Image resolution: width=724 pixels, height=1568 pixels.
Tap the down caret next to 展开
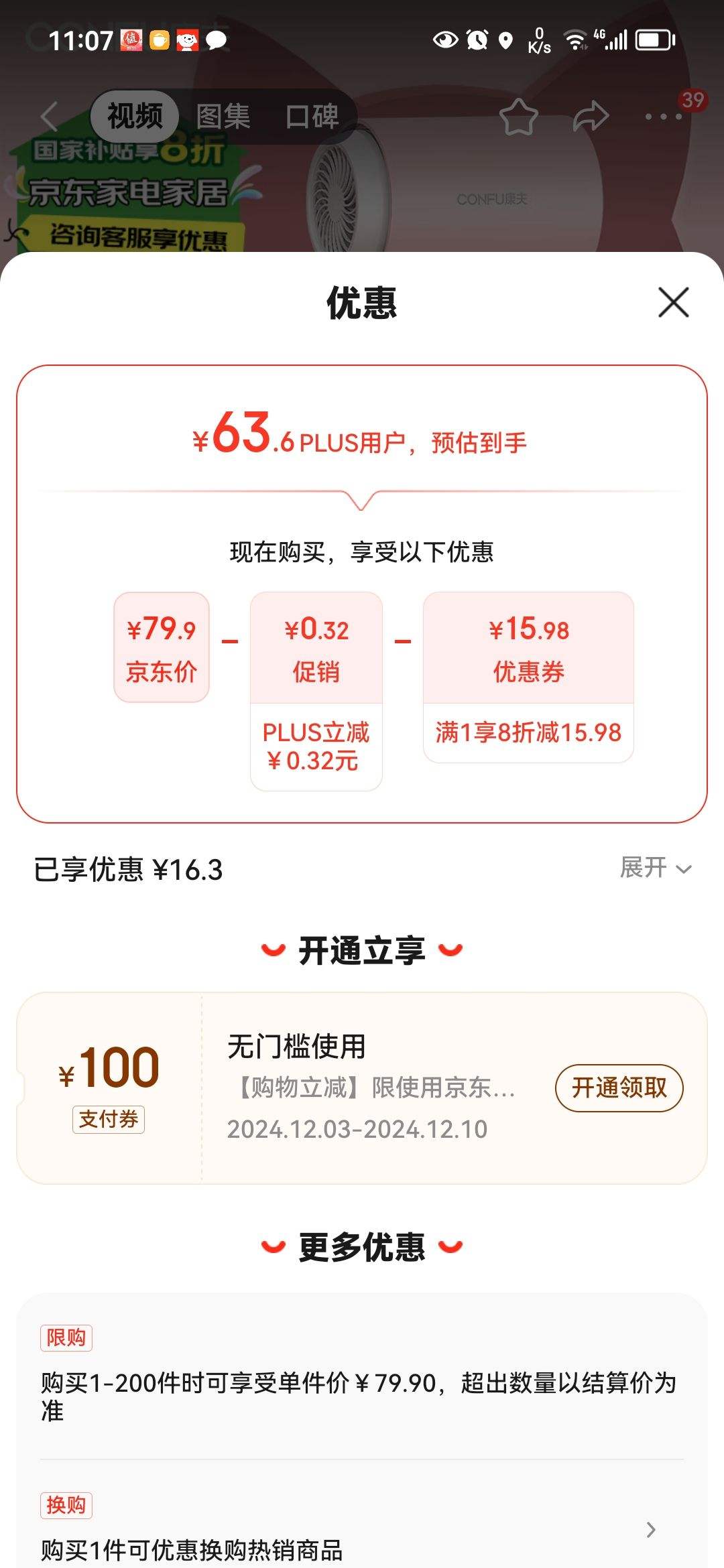pyautogui.click(x=684, y=869)
